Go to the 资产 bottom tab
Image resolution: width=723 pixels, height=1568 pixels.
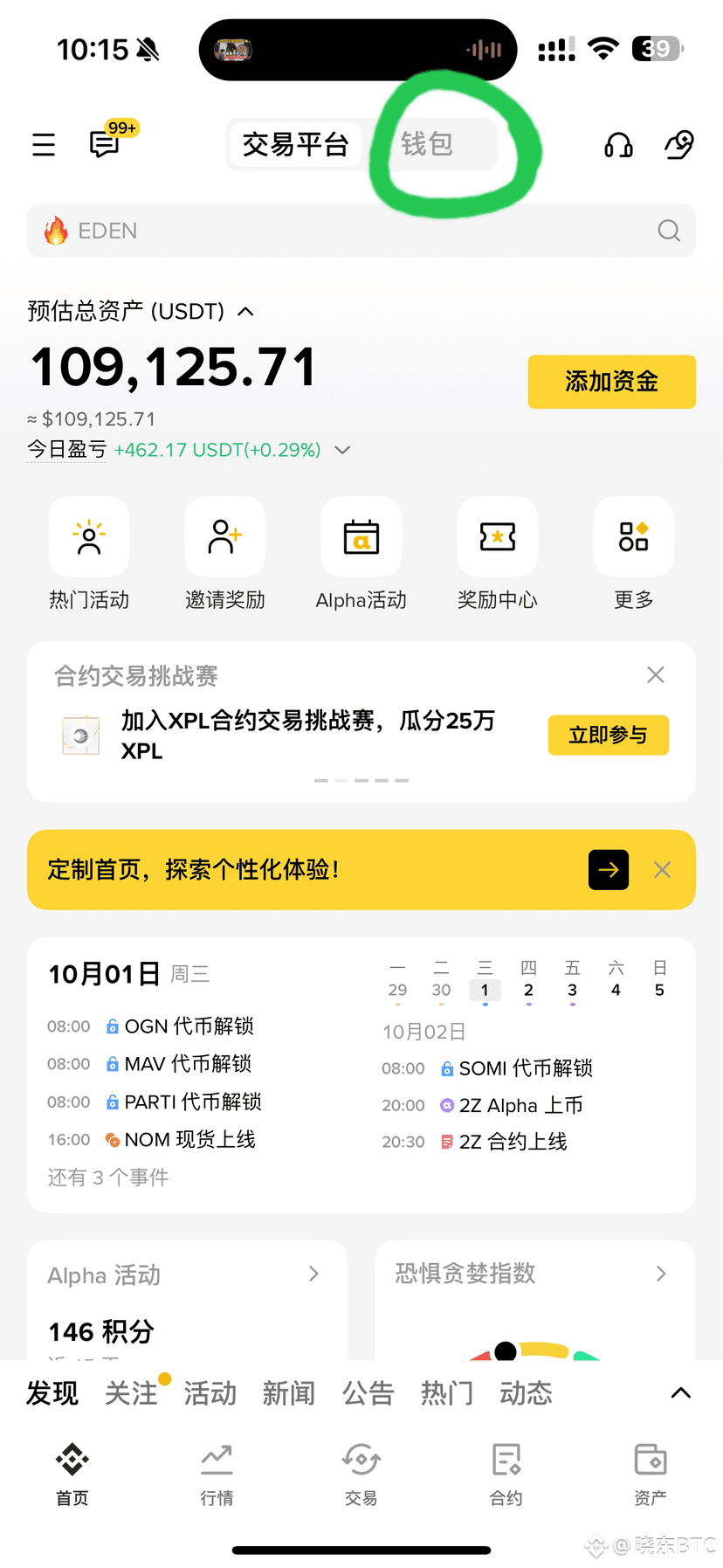click(650, 1474)
